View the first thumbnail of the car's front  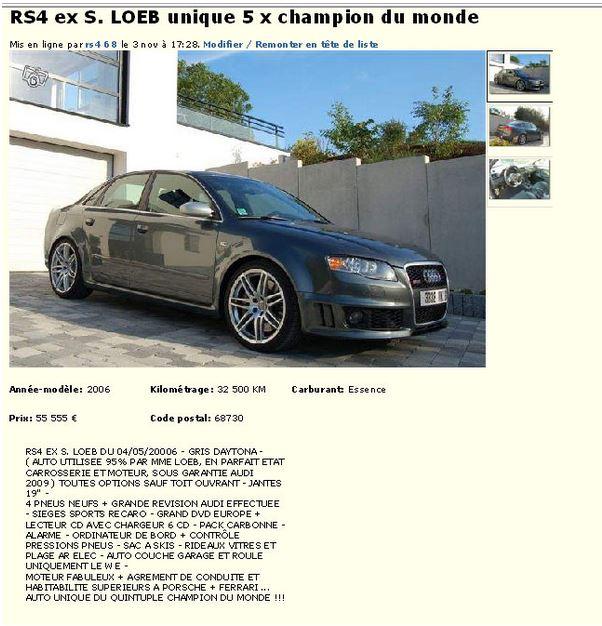coord(519,75)
